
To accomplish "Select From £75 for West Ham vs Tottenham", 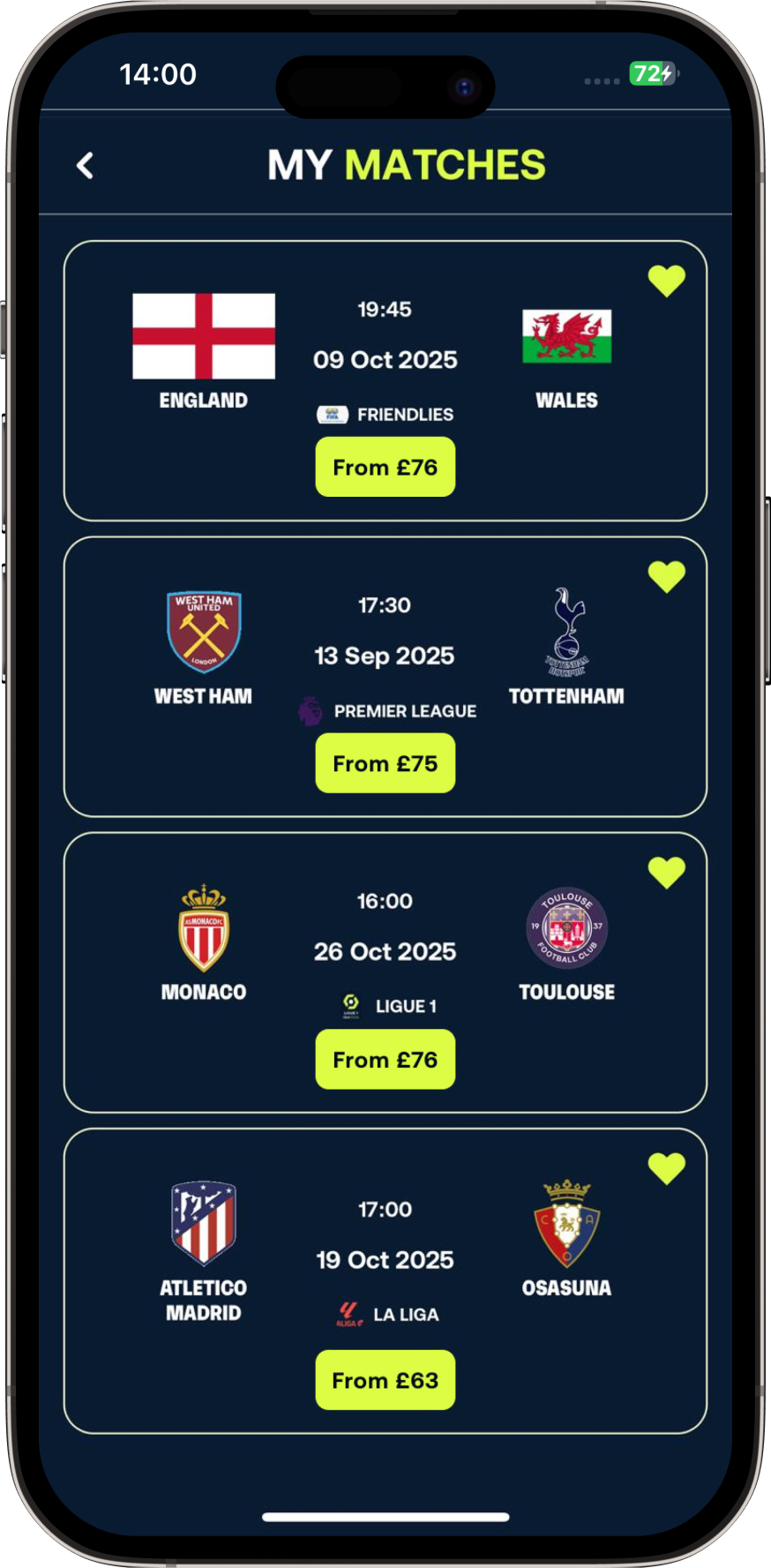I will coord(385,763).
